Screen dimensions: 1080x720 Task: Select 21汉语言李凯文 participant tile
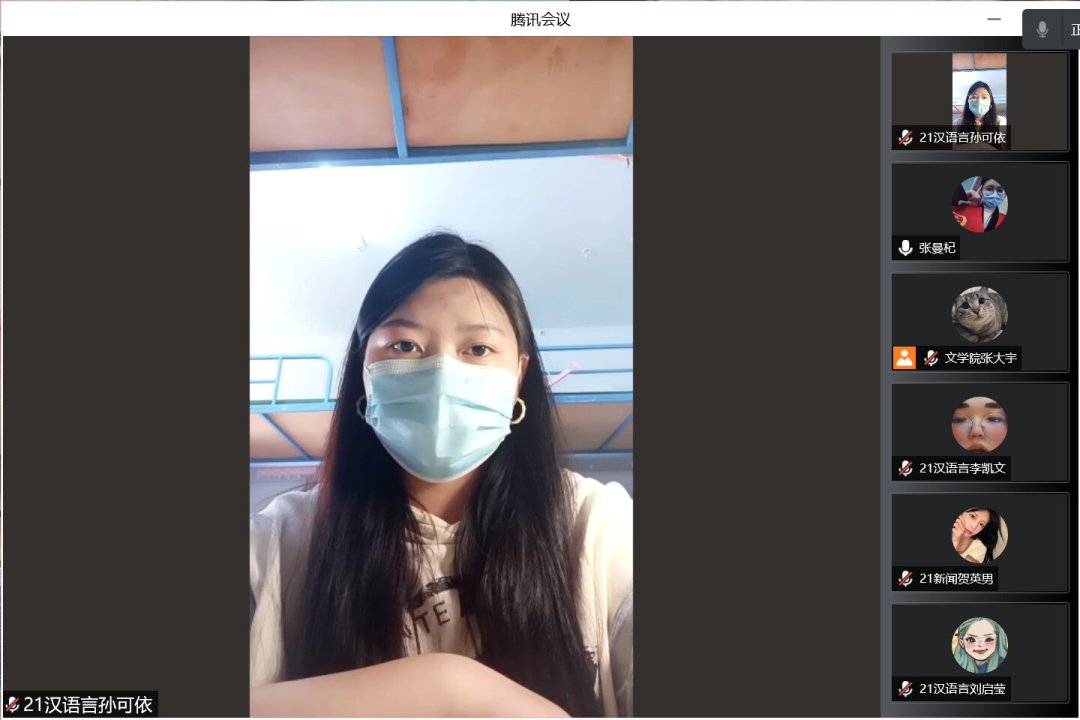980,431
